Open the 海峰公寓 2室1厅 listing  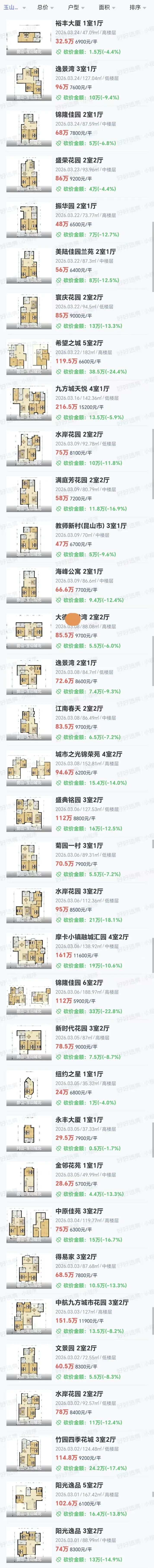[79, 571]
